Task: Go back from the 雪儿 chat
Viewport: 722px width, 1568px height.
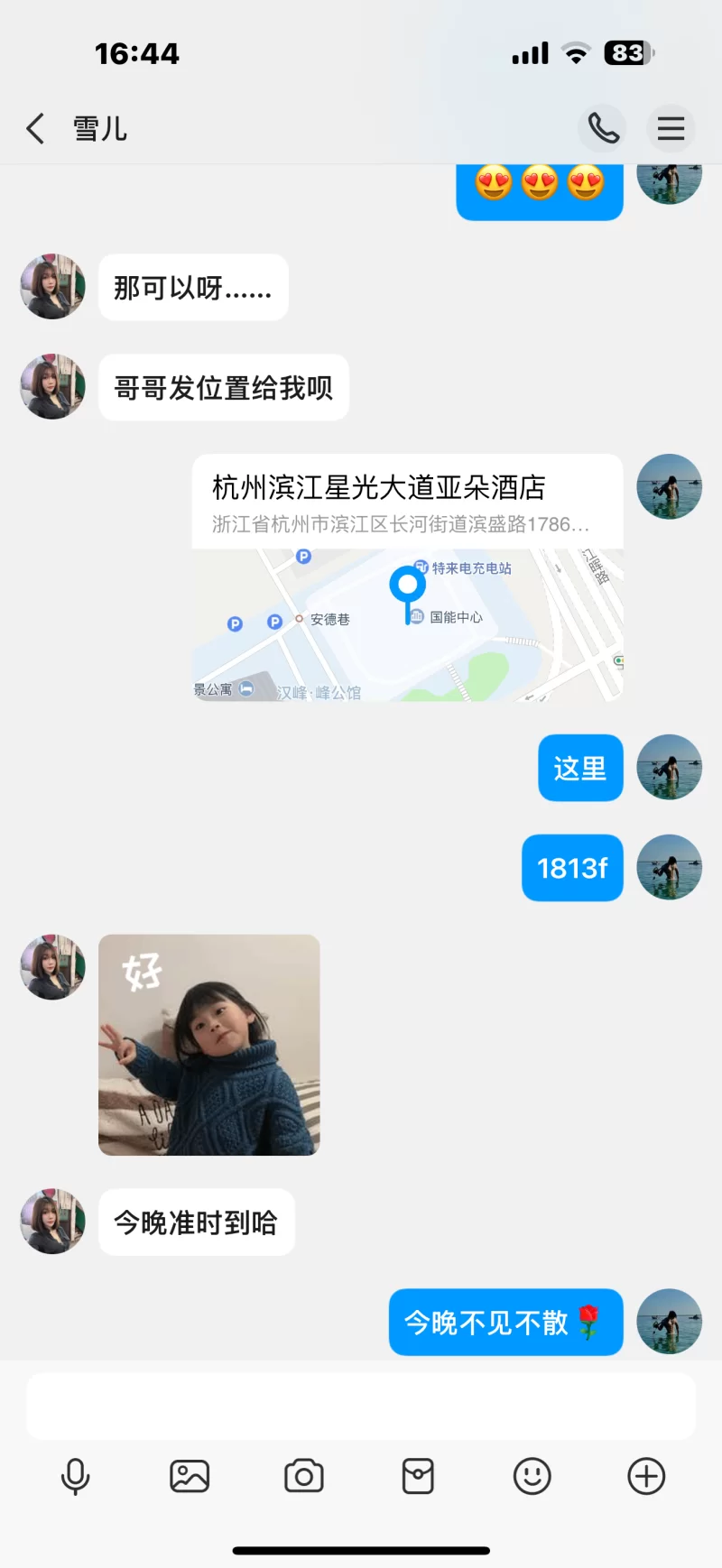Action: tap(35, 129)
